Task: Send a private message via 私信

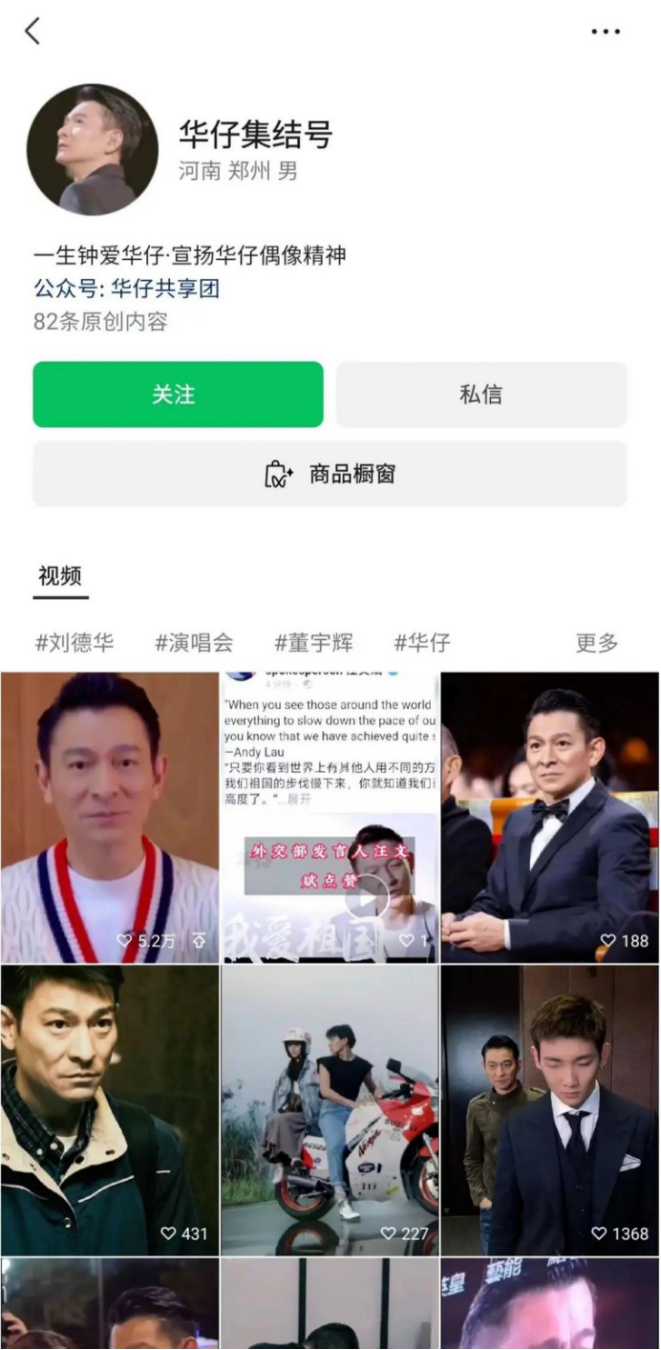Action: tap(481, 394)
